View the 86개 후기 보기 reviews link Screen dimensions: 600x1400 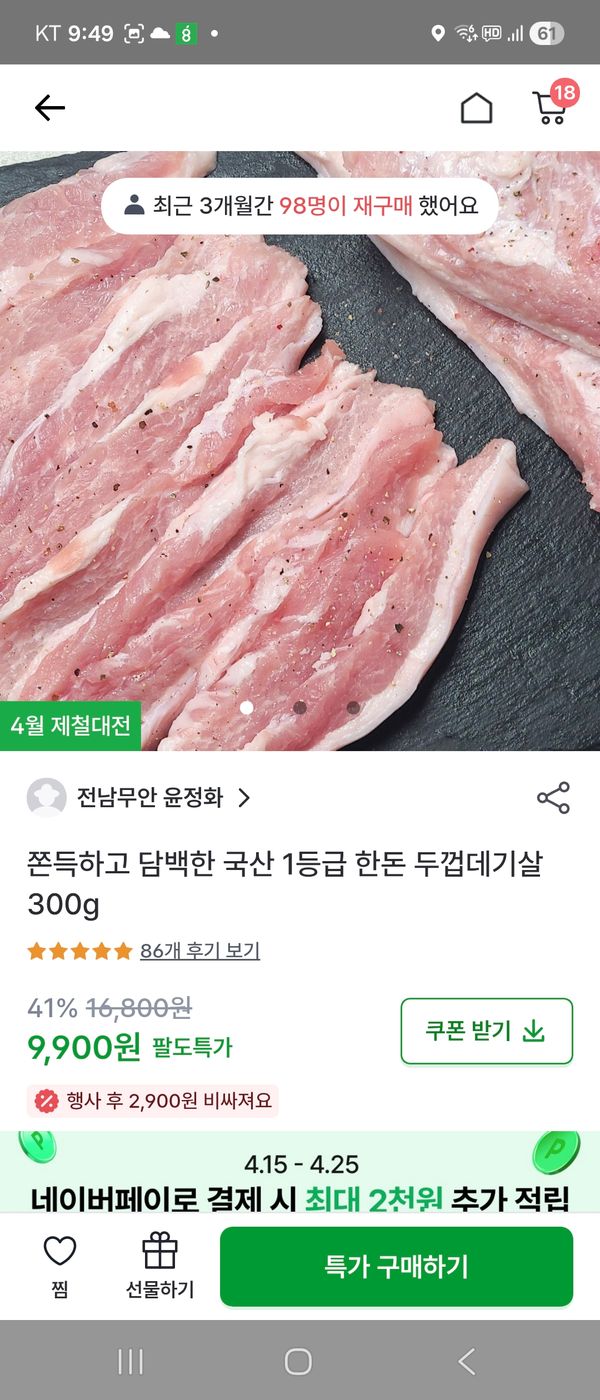click(x=199, y=950)
